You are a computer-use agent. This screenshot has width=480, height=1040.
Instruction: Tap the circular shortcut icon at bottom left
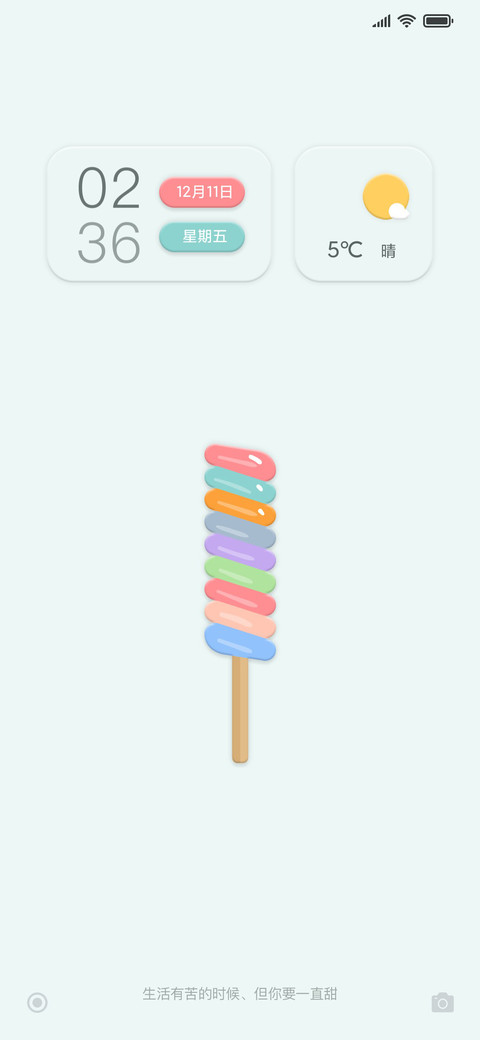tap(37, 1002)
